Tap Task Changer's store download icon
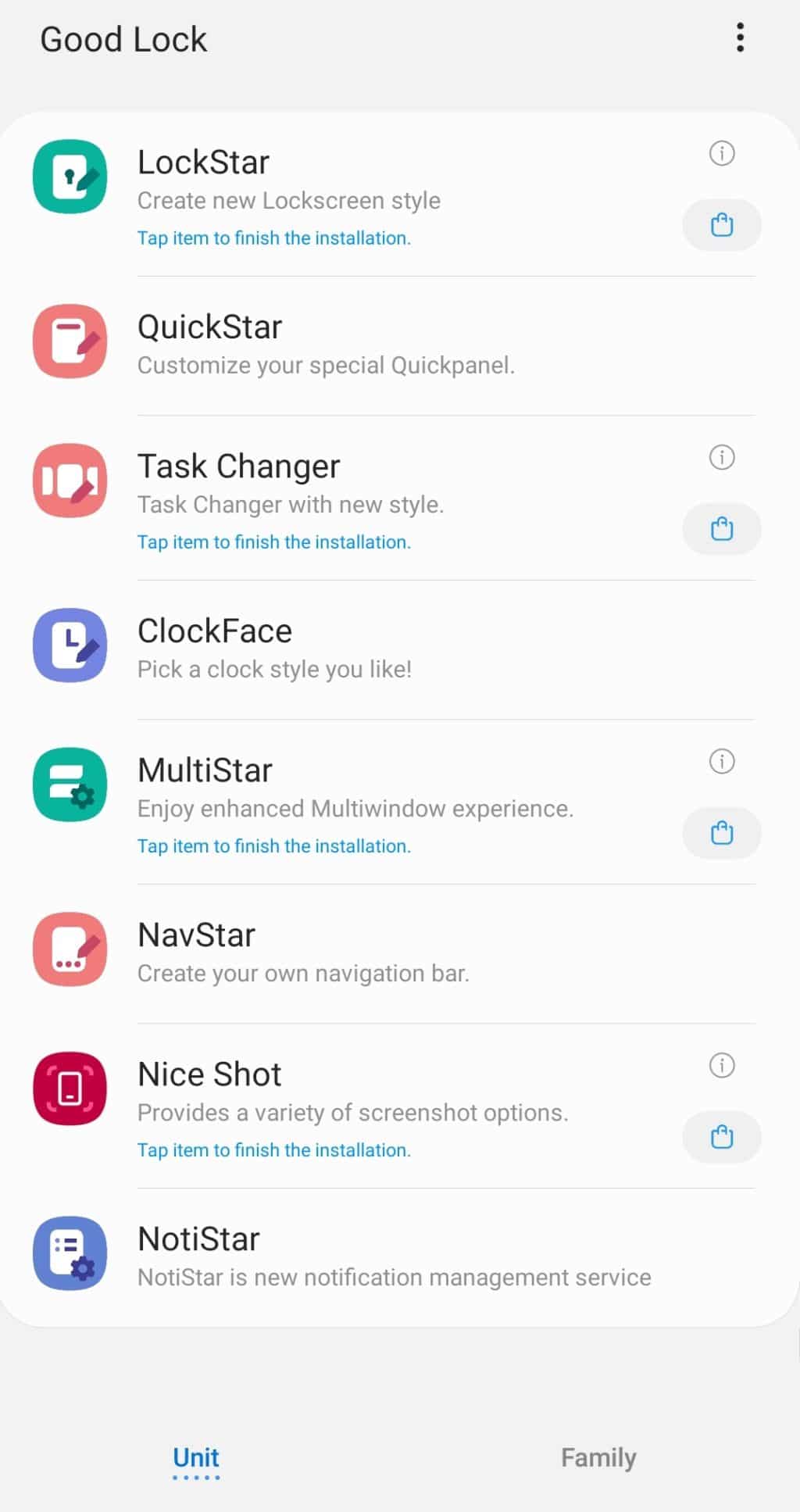This screenshot has width=800, height=1512. click(x=721, y=528)
